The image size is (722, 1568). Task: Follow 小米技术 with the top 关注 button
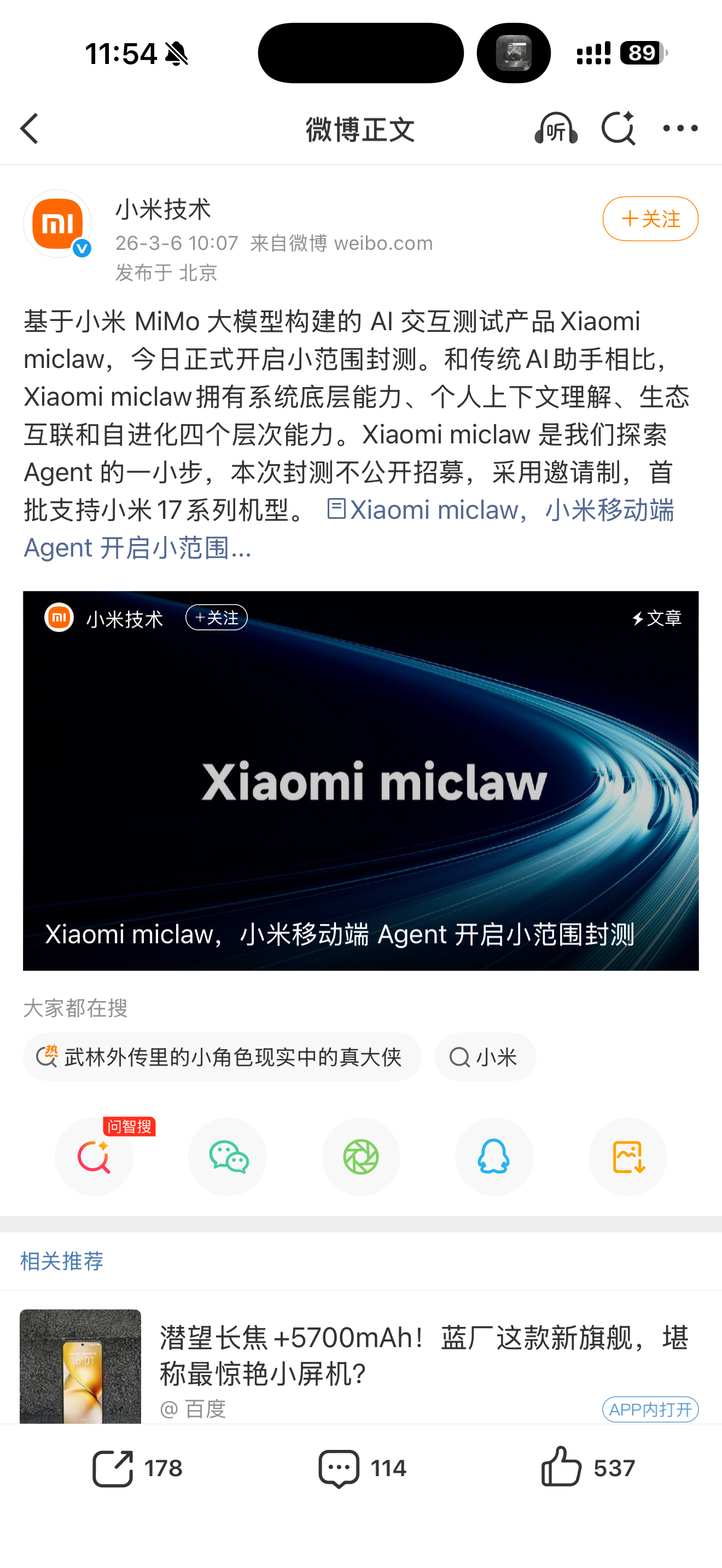pos(650,219)
